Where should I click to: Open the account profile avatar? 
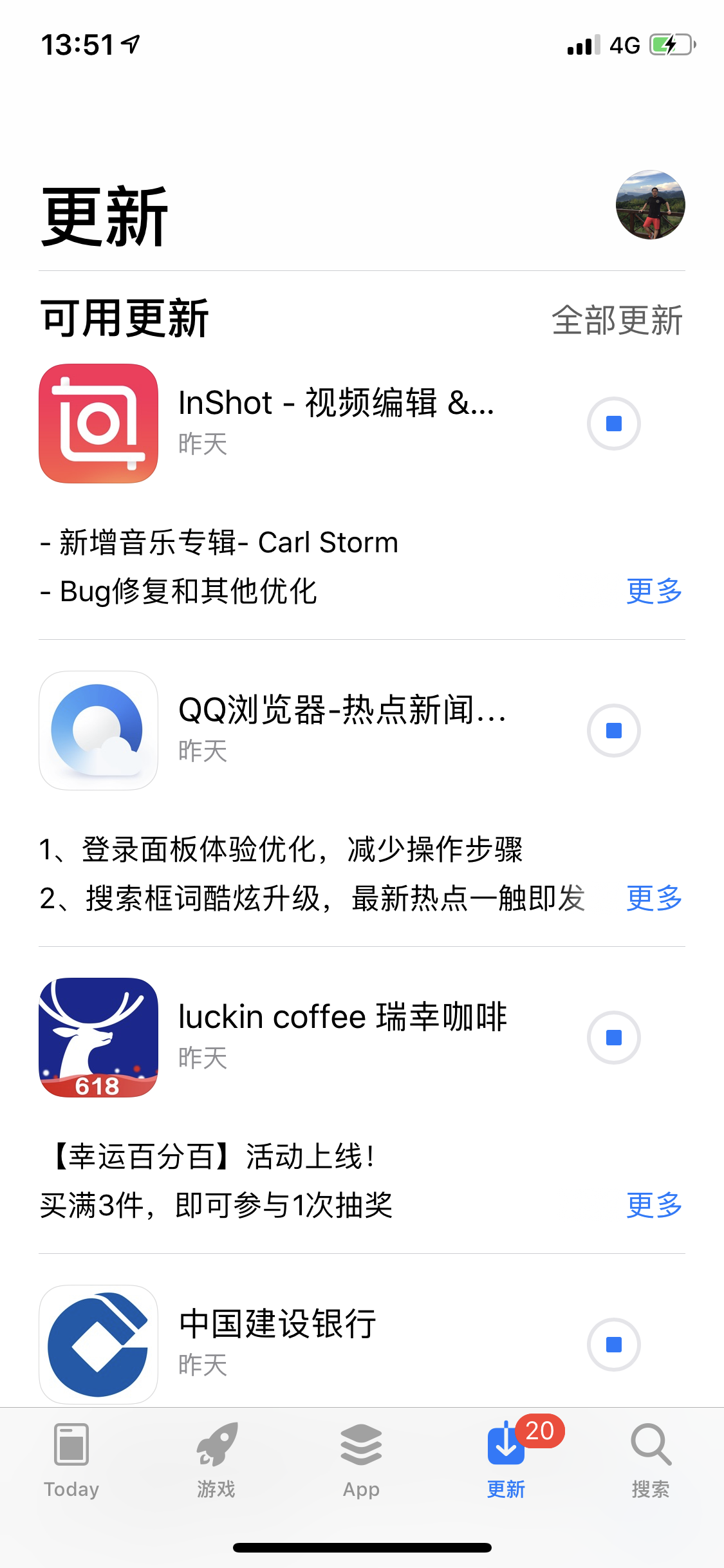[x=650, y=205]
